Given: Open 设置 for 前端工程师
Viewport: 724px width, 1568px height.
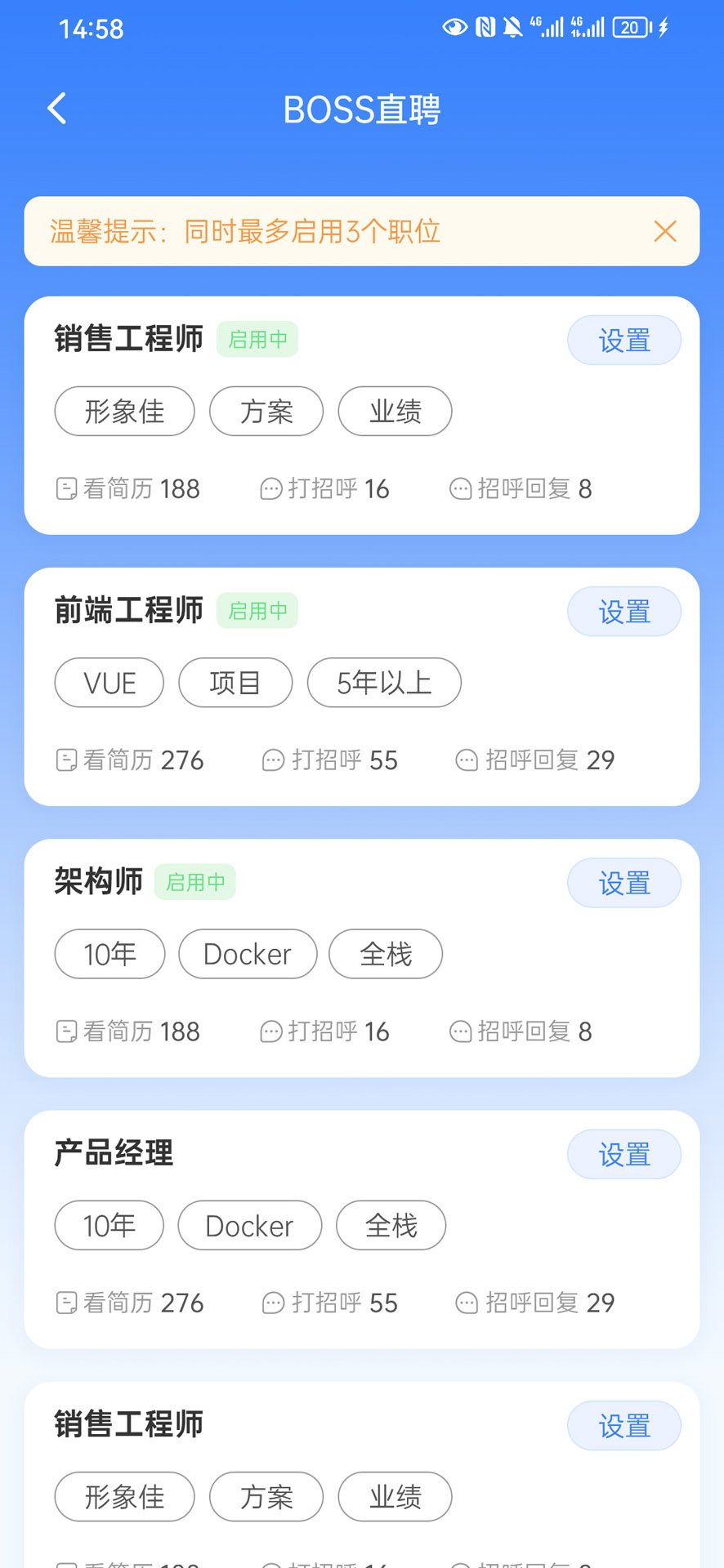Looking at the screenshot, I should click(624, 612).
